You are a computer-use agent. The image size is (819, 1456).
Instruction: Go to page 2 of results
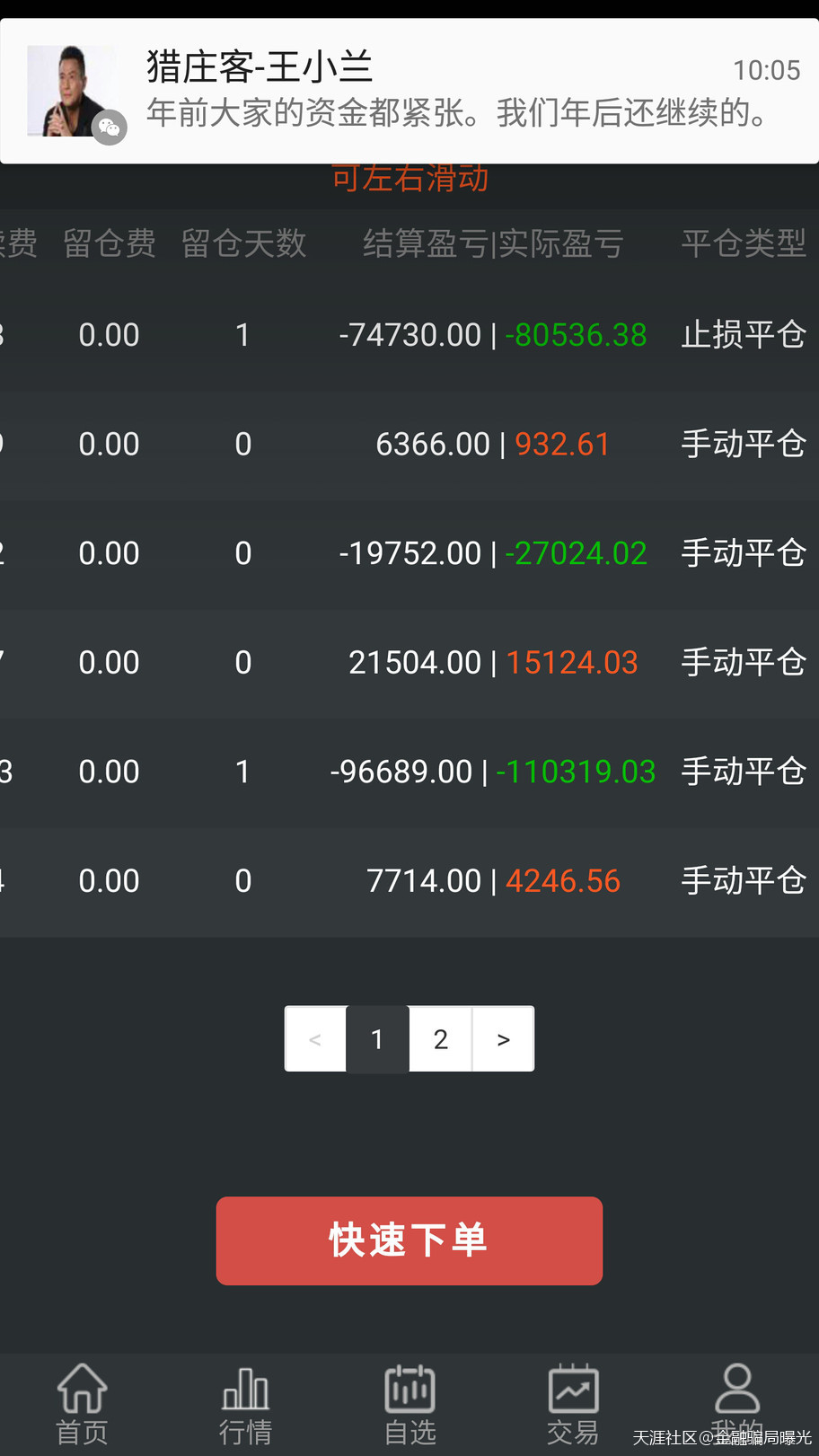click(440, 1038)
